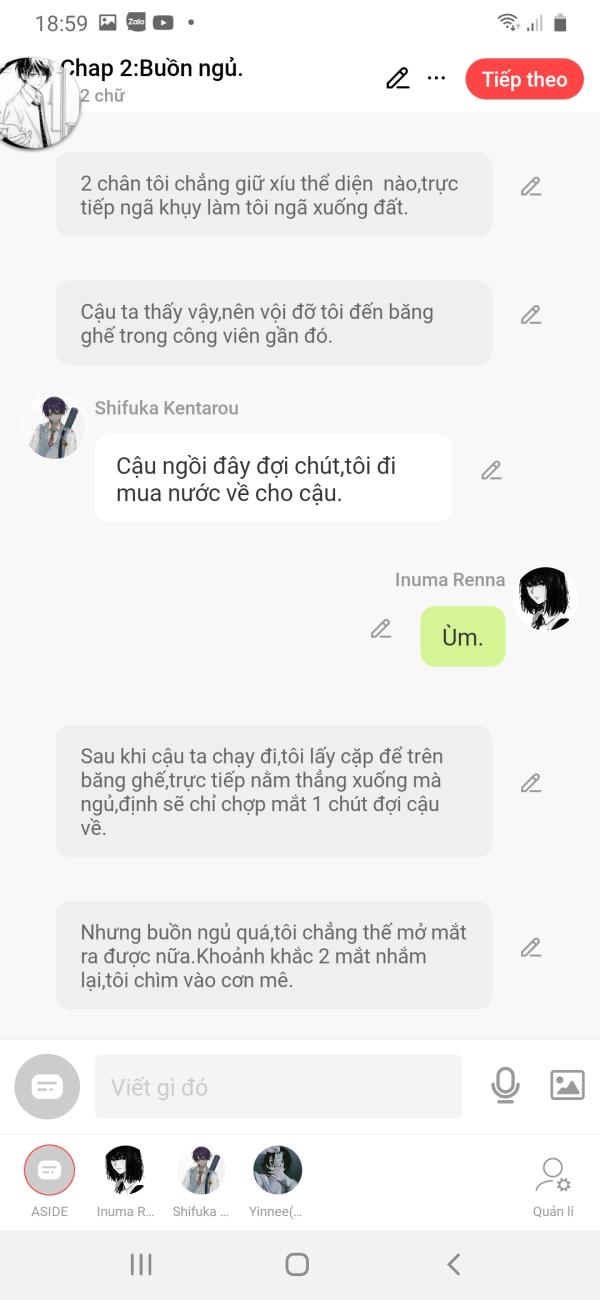Open the three-dot overflow menu
This screenshot has height=1300, width=600.
[436, 79]
